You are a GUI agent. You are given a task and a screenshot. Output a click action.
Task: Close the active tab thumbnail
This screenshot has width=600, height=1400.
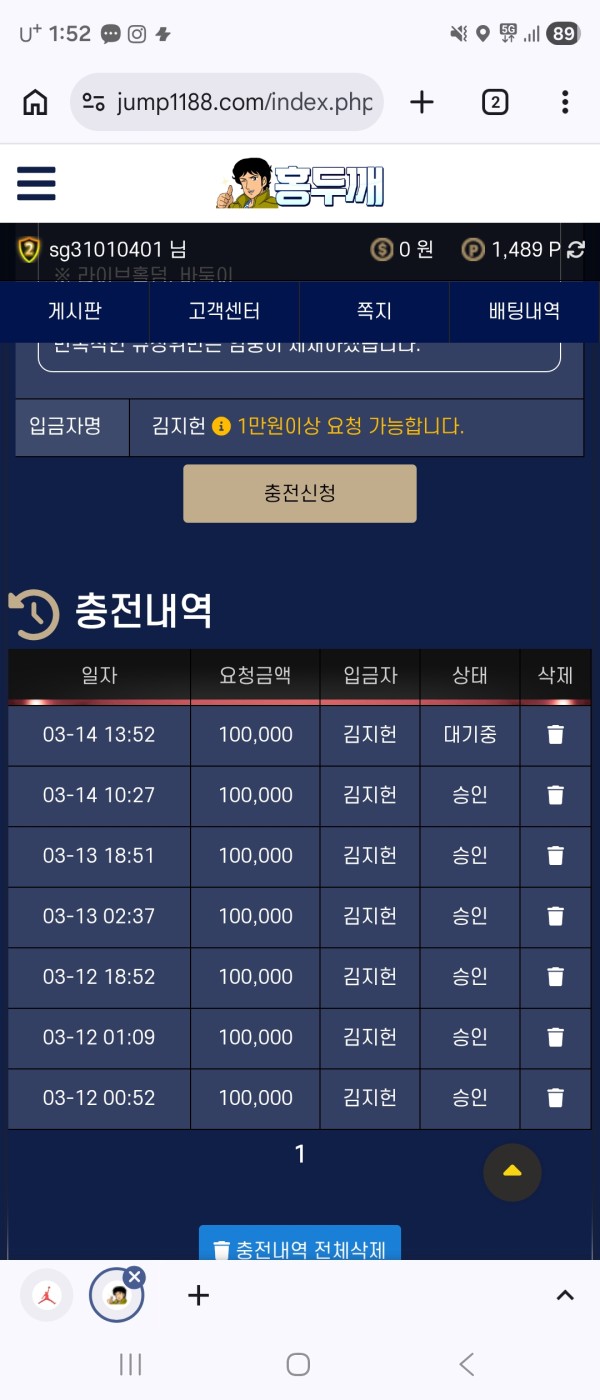[135, 1276]
